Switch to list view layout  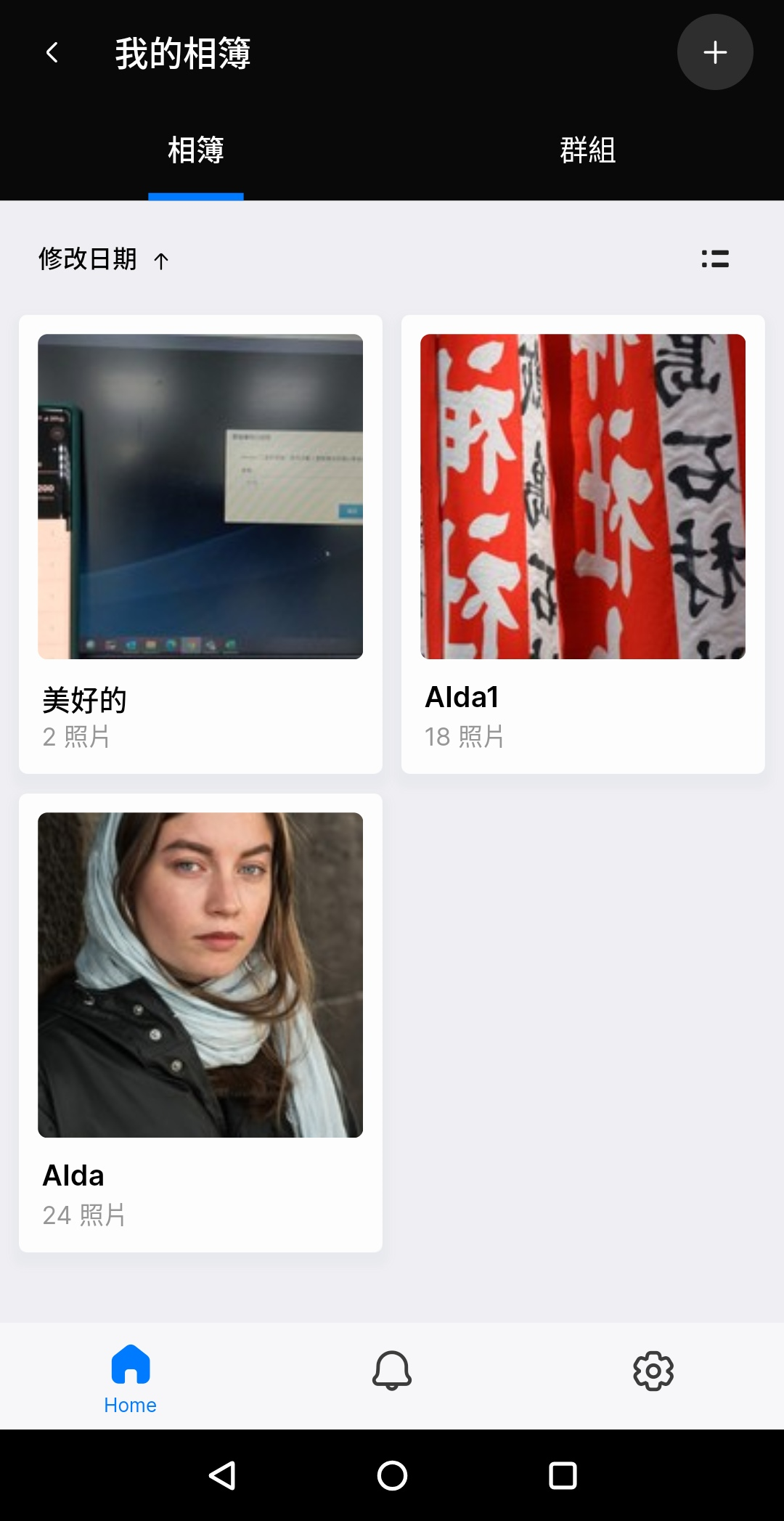[714, 259]
